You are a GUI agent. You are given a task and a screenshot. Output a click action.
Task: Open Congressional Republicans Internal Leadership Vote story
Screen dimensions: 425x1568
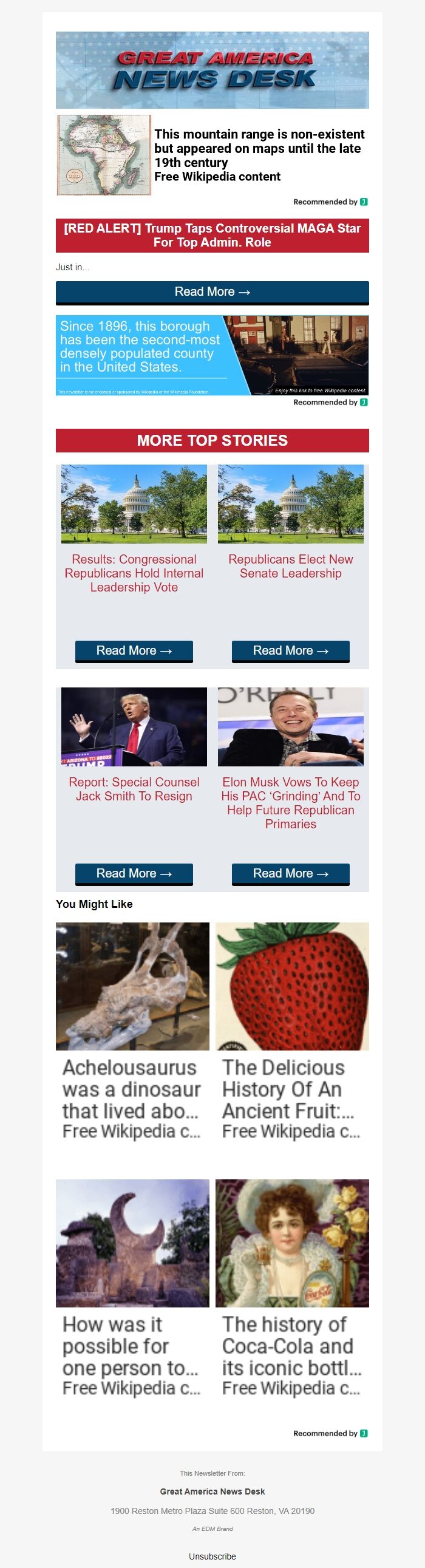134,573
